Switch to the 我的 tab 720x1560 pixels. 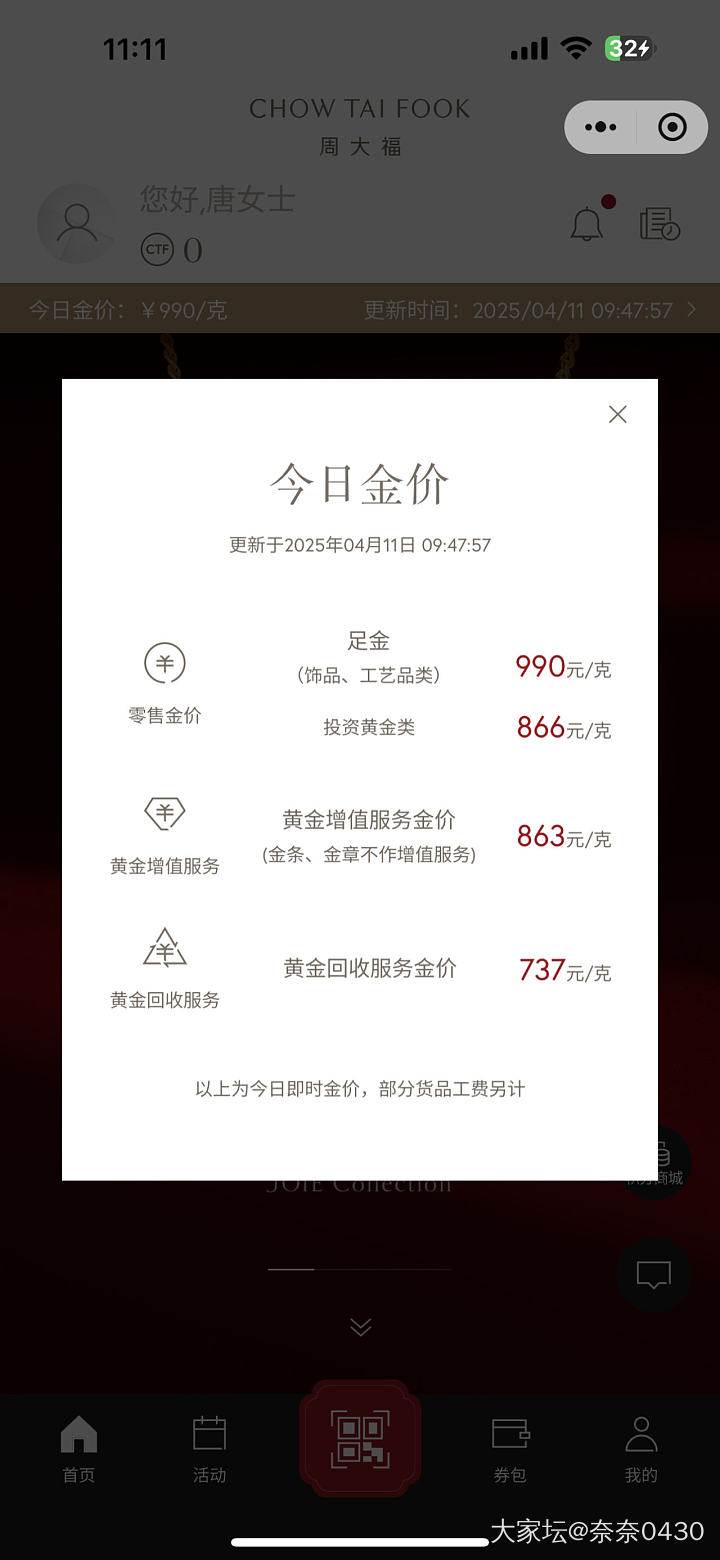point(641,1448)
